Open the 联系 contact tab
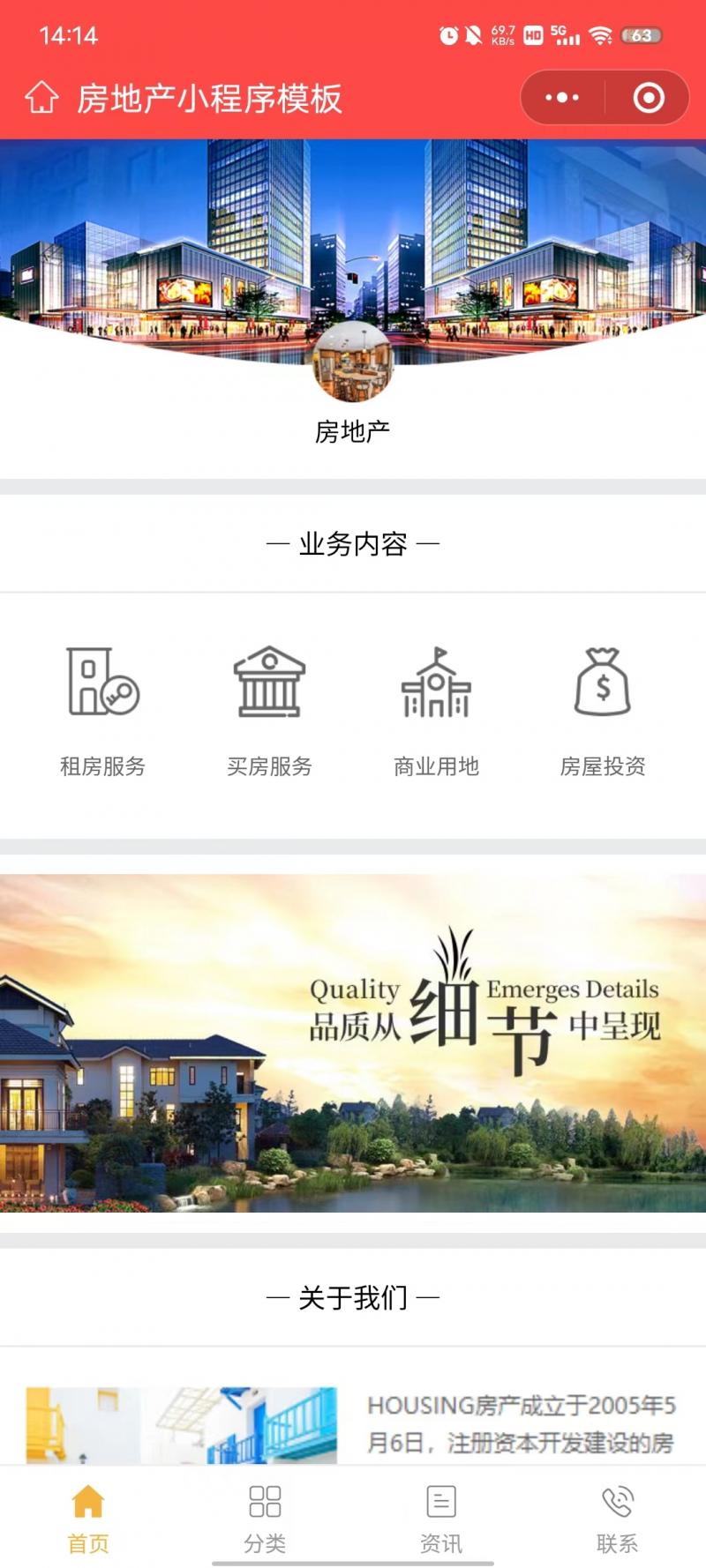This screenshot has width=706, height=1568. click(617, 1519)
